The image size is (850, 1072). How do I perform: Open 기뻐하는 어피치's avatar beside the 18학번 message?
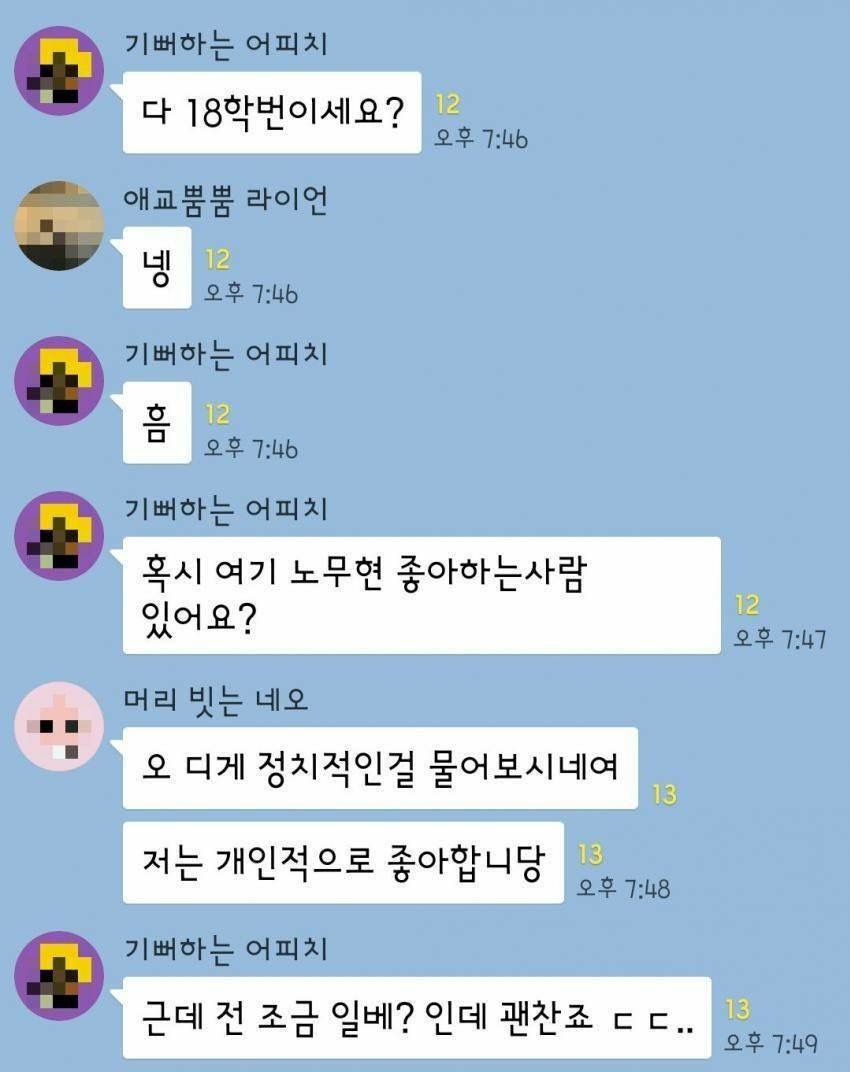click(x=58, y=71)
